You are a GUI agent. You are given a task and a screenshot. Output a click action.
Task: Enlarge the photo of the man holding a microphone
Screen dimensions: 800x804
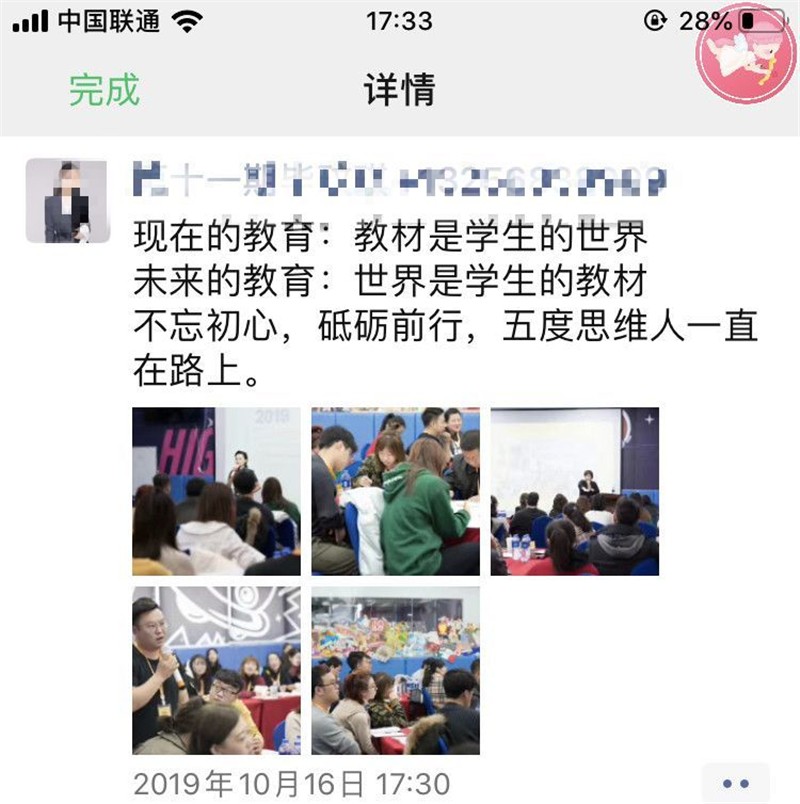[x=216, y=670]
